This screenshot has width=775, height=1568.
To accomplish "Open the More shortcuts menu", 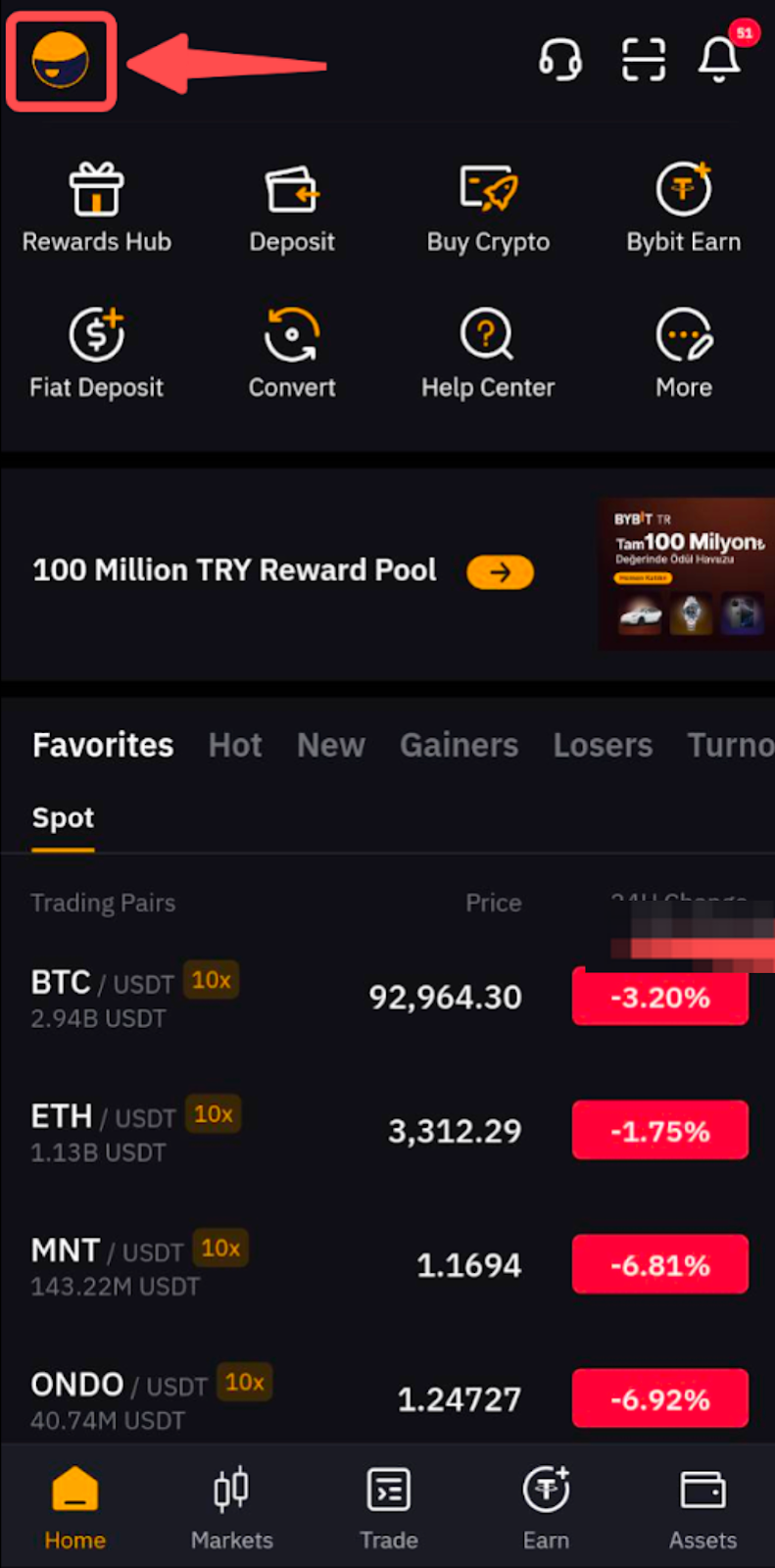I will point(684,354).
